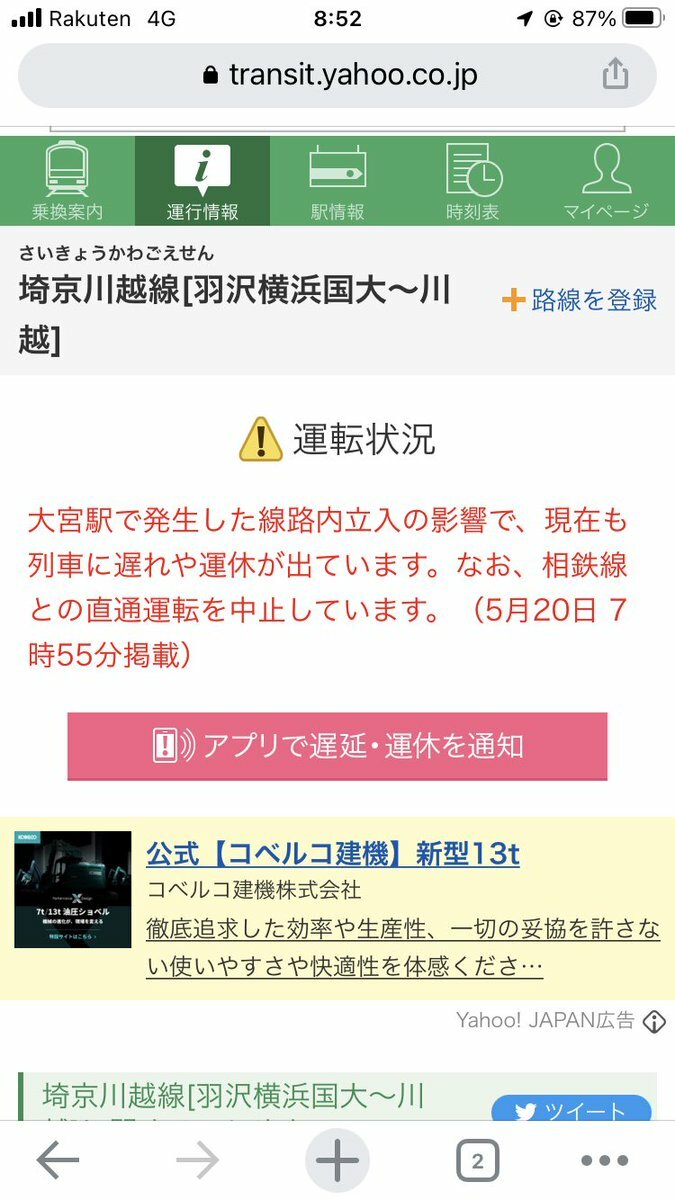Tweet this line status with ツイート

click(x=571, y=1111)
